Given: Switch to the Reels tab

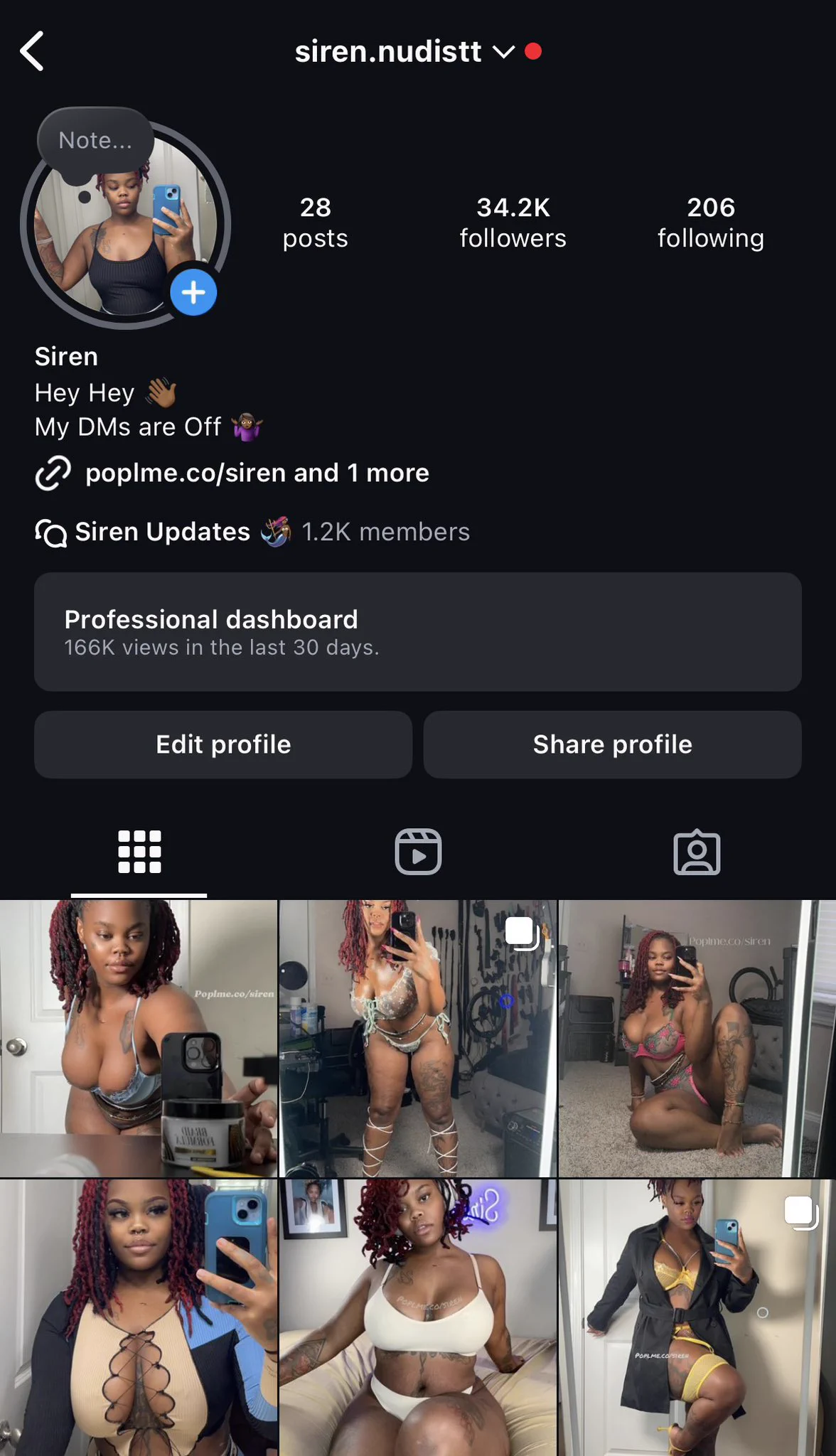Looking at the screenshot, I should tap(418, 852).
